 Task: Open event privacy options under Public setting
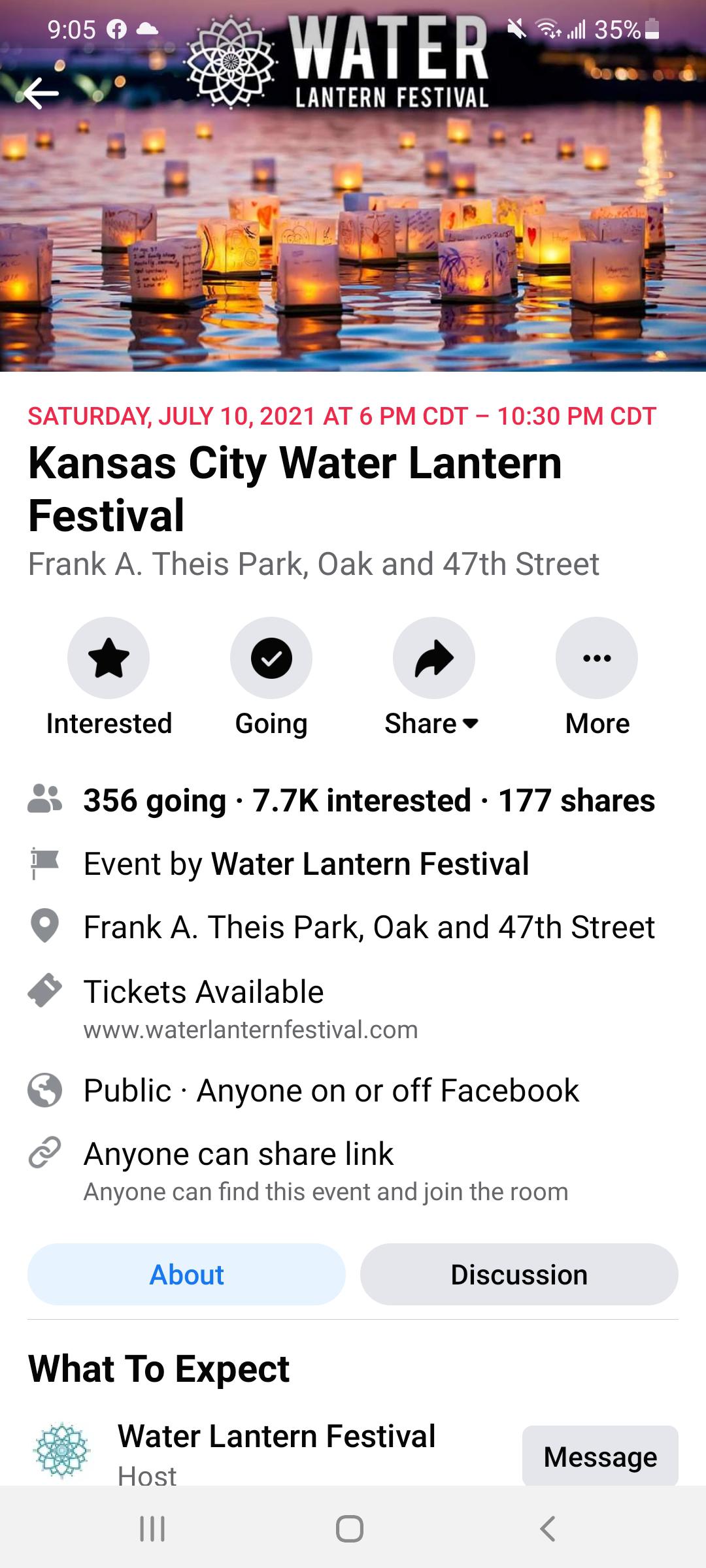click(x=331, y=1090)
